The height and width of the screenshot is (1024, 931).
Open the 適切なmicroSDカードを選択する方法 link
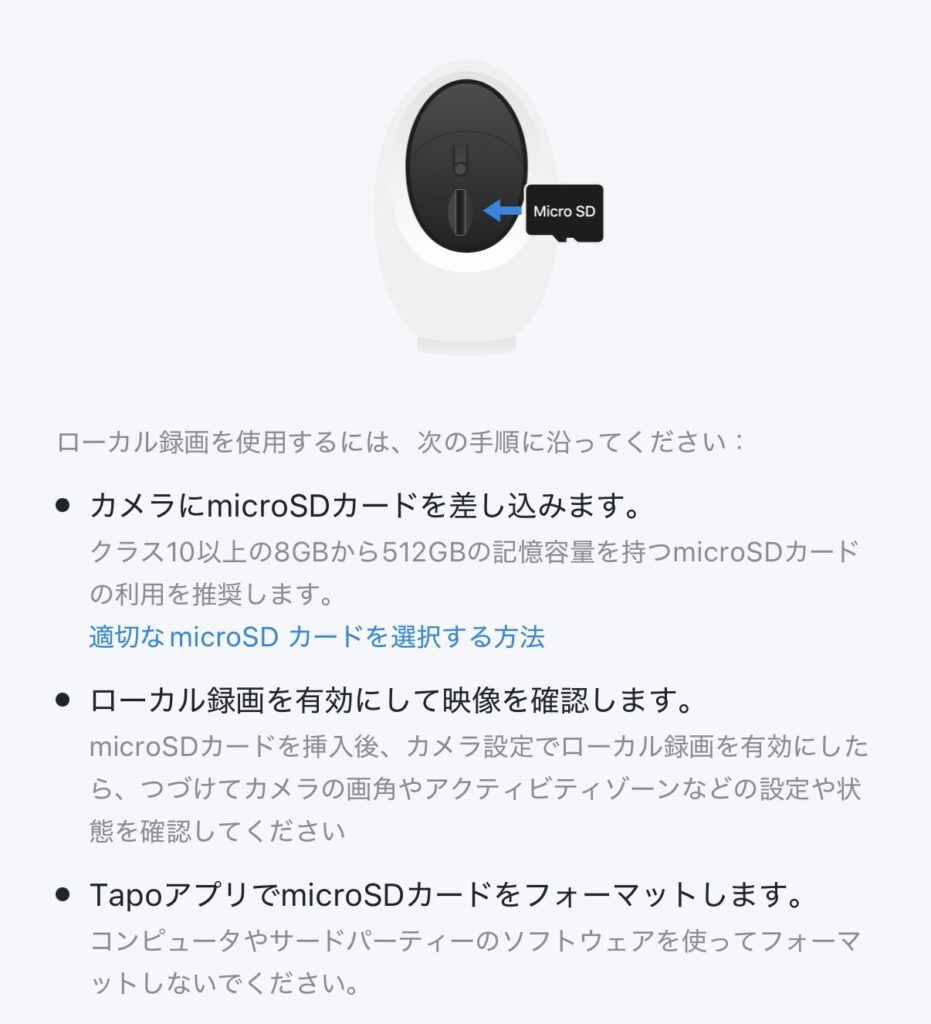coord(317,637)
